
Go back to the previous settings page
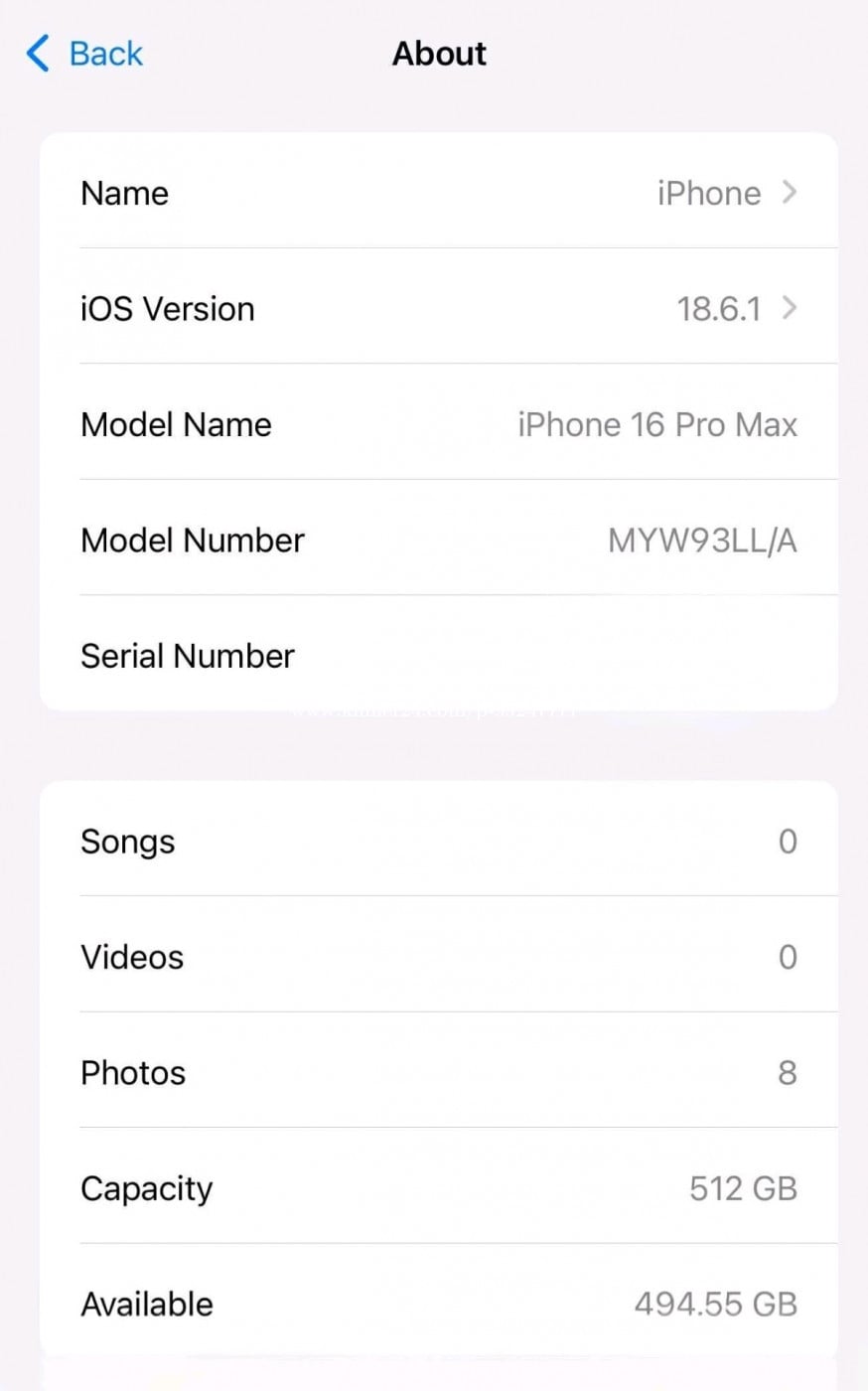(85, 53)
